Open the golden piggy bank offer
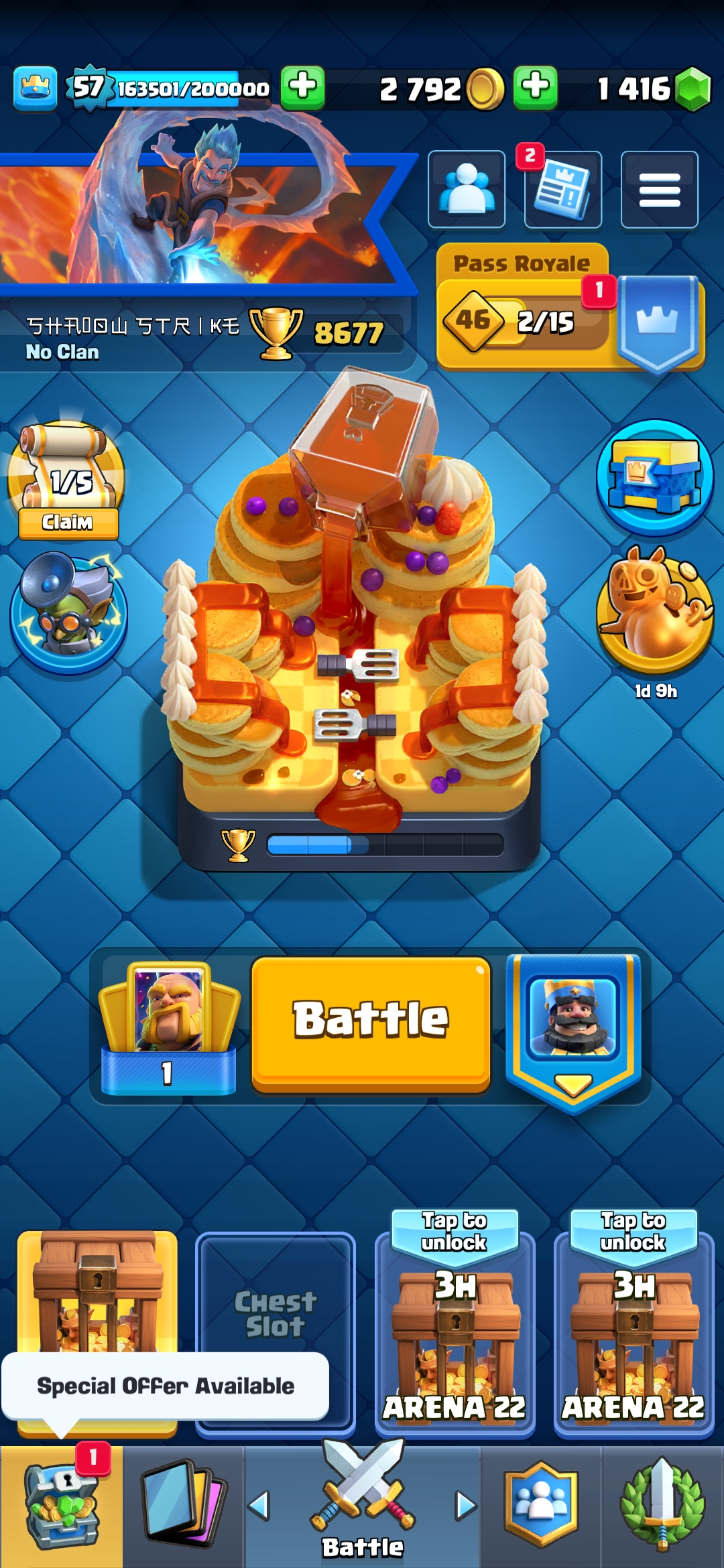 [x=655, y=611]
